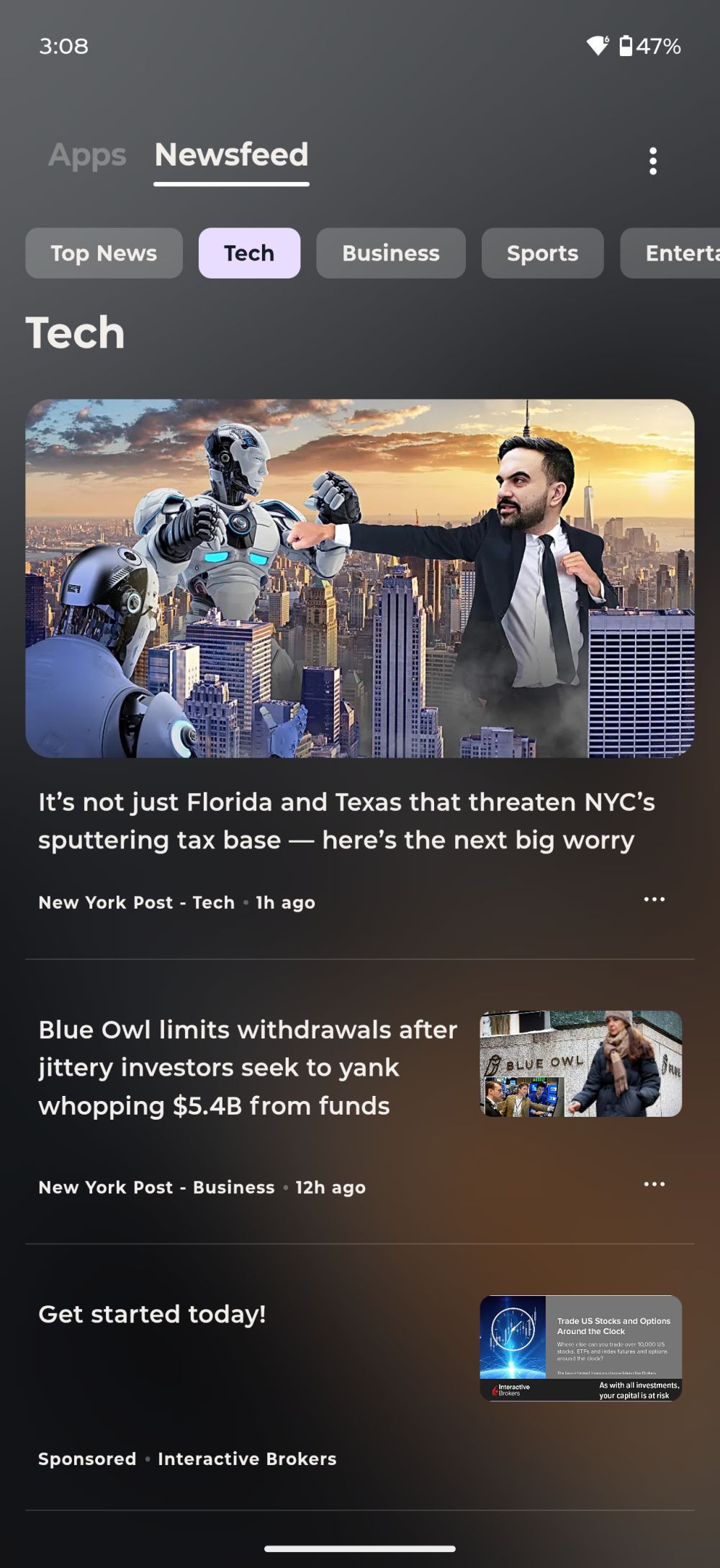Select the Newsfeed tab
The image size is (720, 1568).
(231, 155)
